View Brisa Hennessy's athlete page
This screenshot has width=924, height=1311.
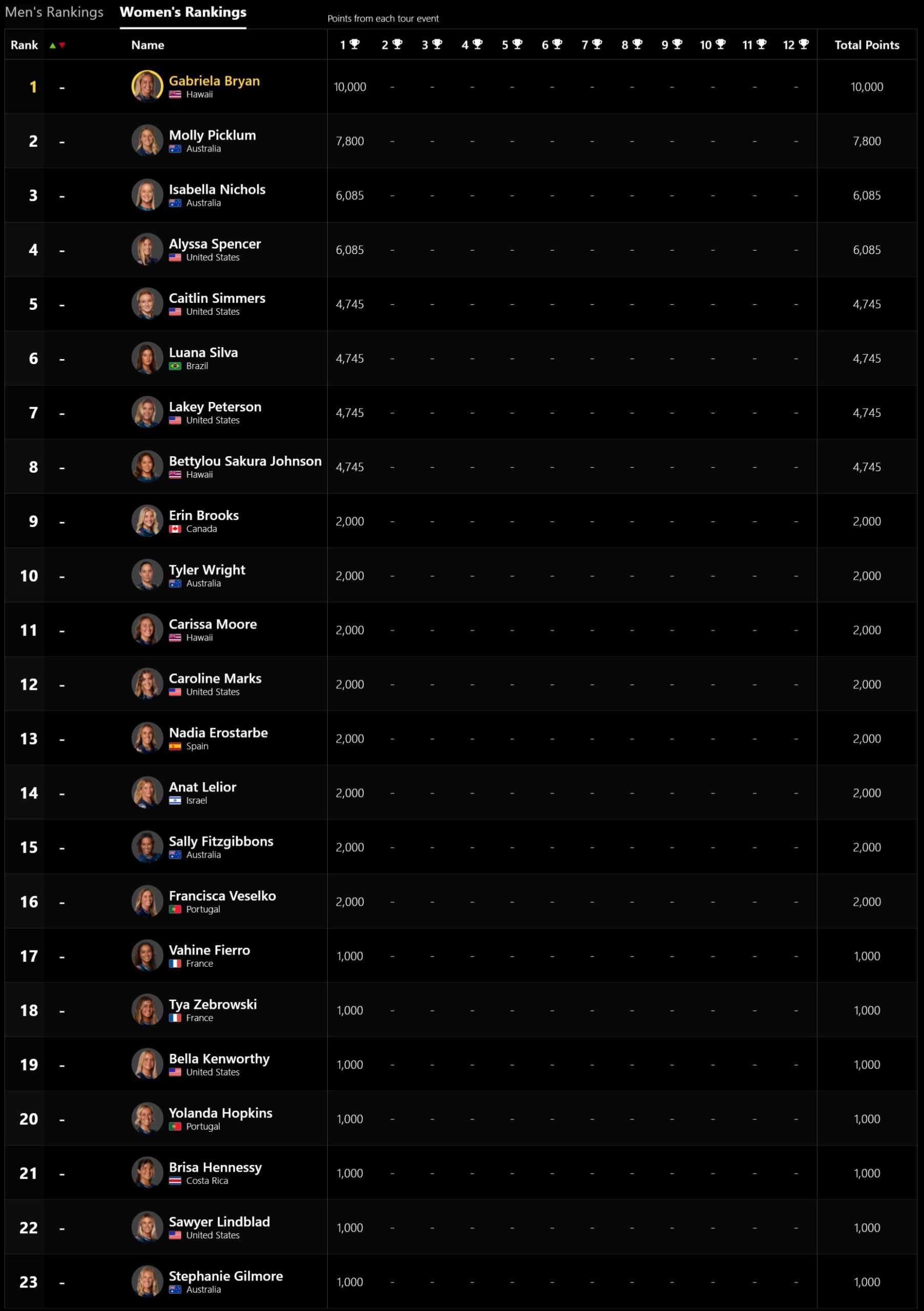(215, 1167)
